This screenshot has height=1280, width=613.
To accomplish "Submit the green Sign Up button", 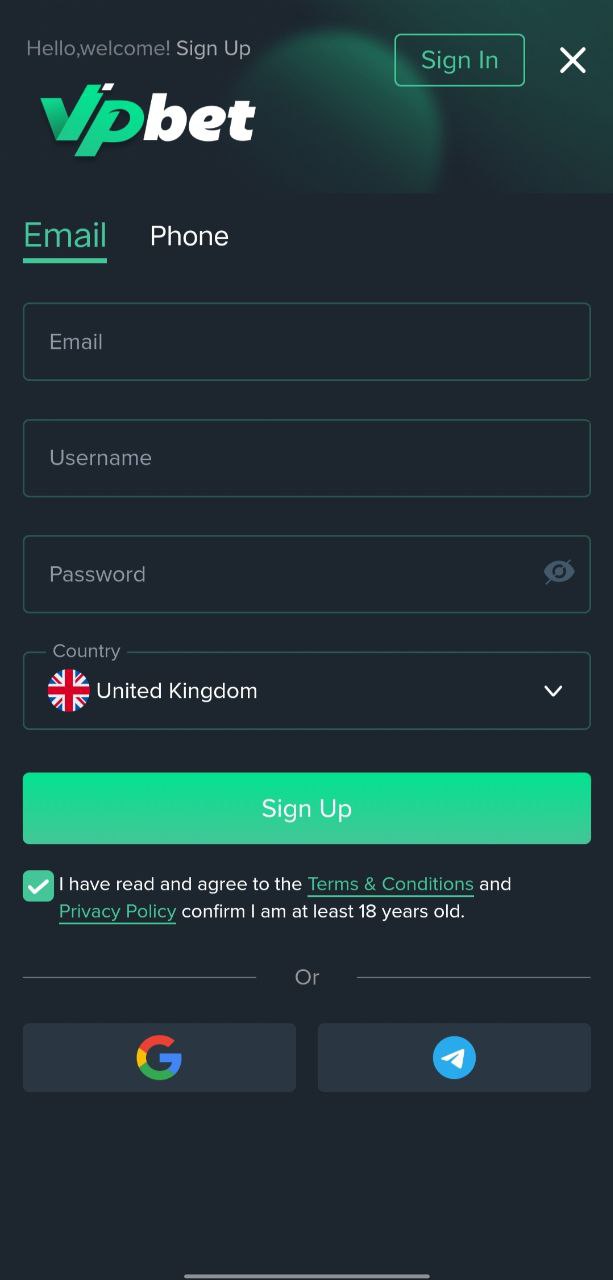I will pos(307,808).
